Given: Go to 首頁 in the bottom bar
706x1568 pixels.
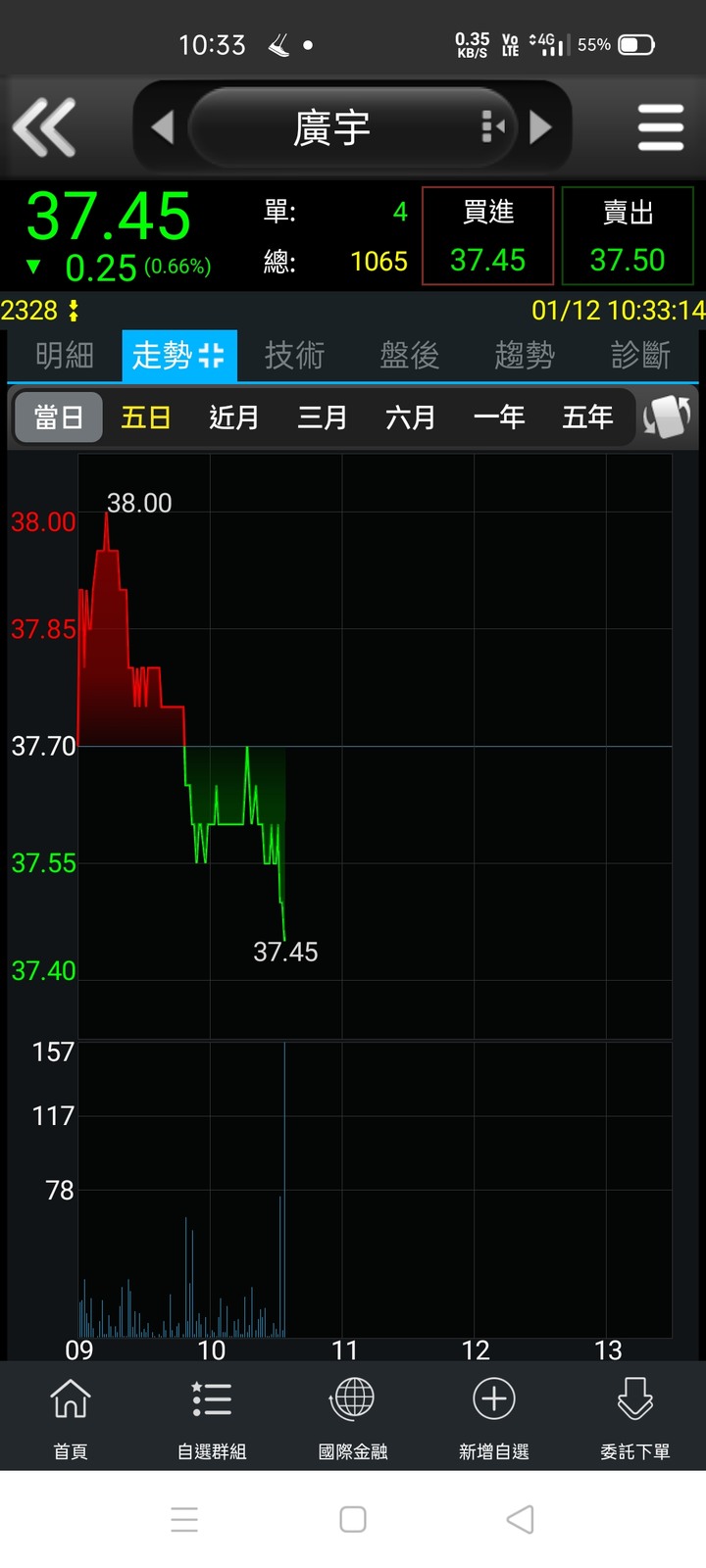Looking at the screenshot, I should coord(71,1417).
